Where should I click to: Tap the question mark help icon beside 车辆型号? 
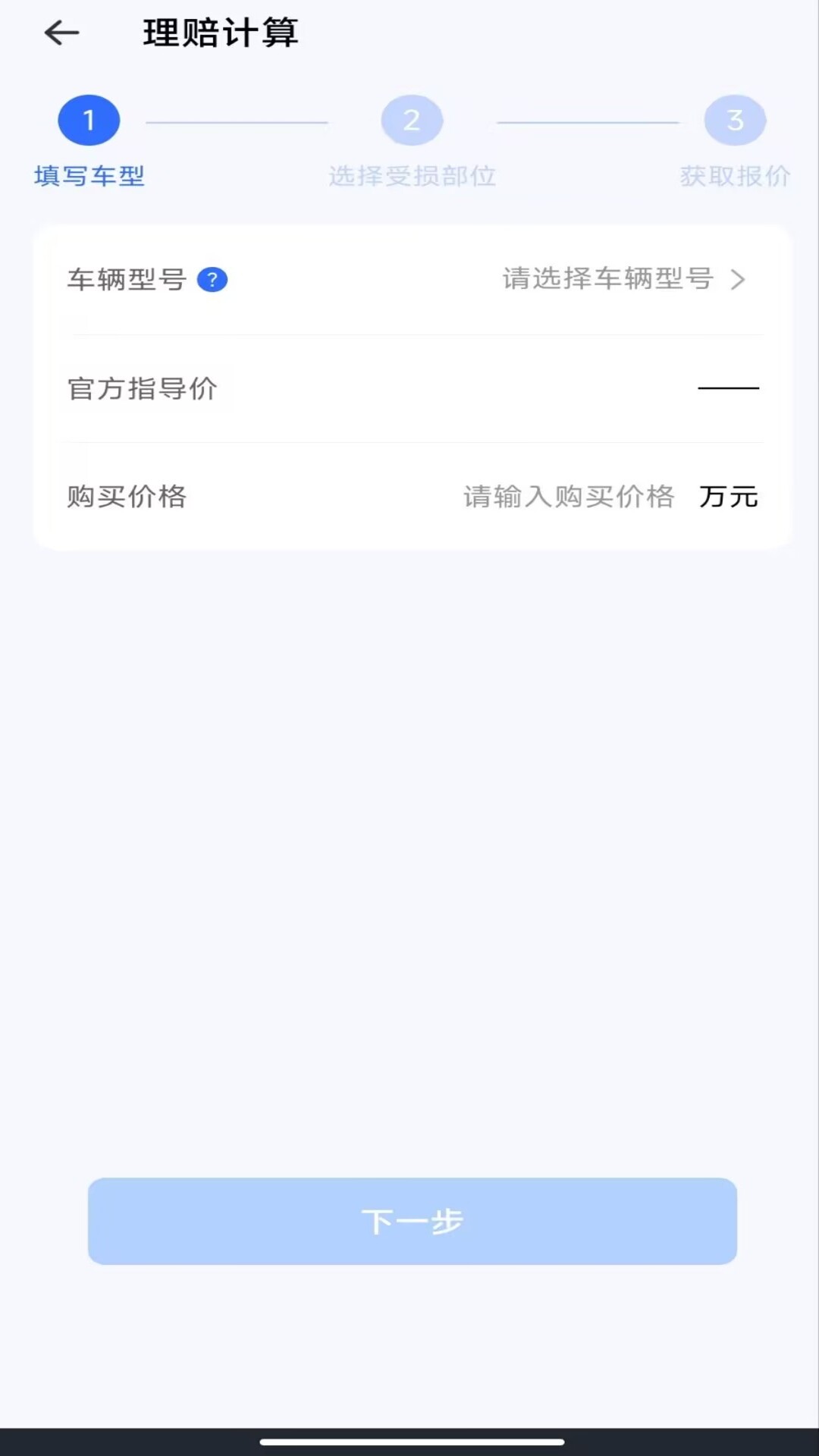coord(214,279)
